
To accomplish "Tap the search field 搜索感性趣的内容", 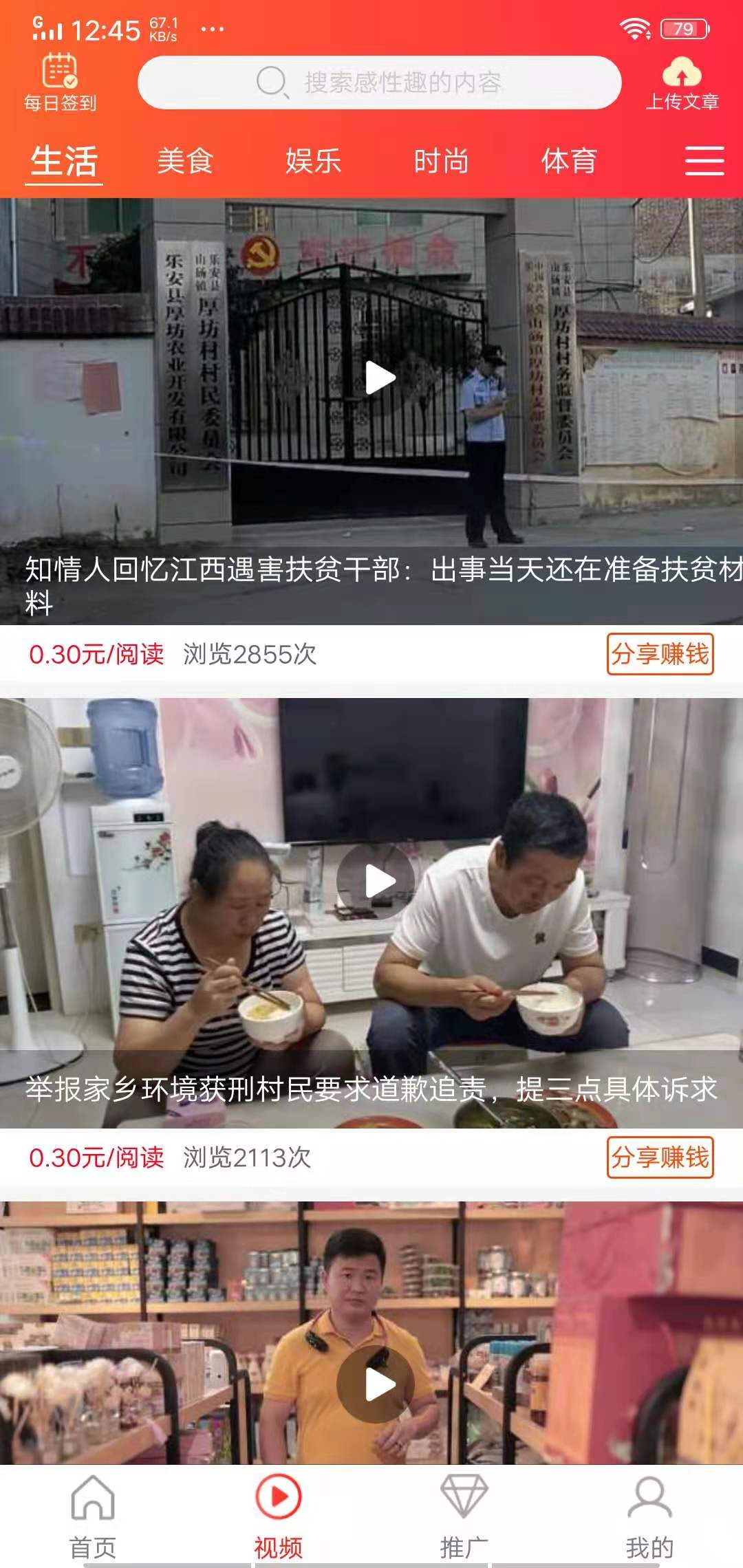I will 413,83.
